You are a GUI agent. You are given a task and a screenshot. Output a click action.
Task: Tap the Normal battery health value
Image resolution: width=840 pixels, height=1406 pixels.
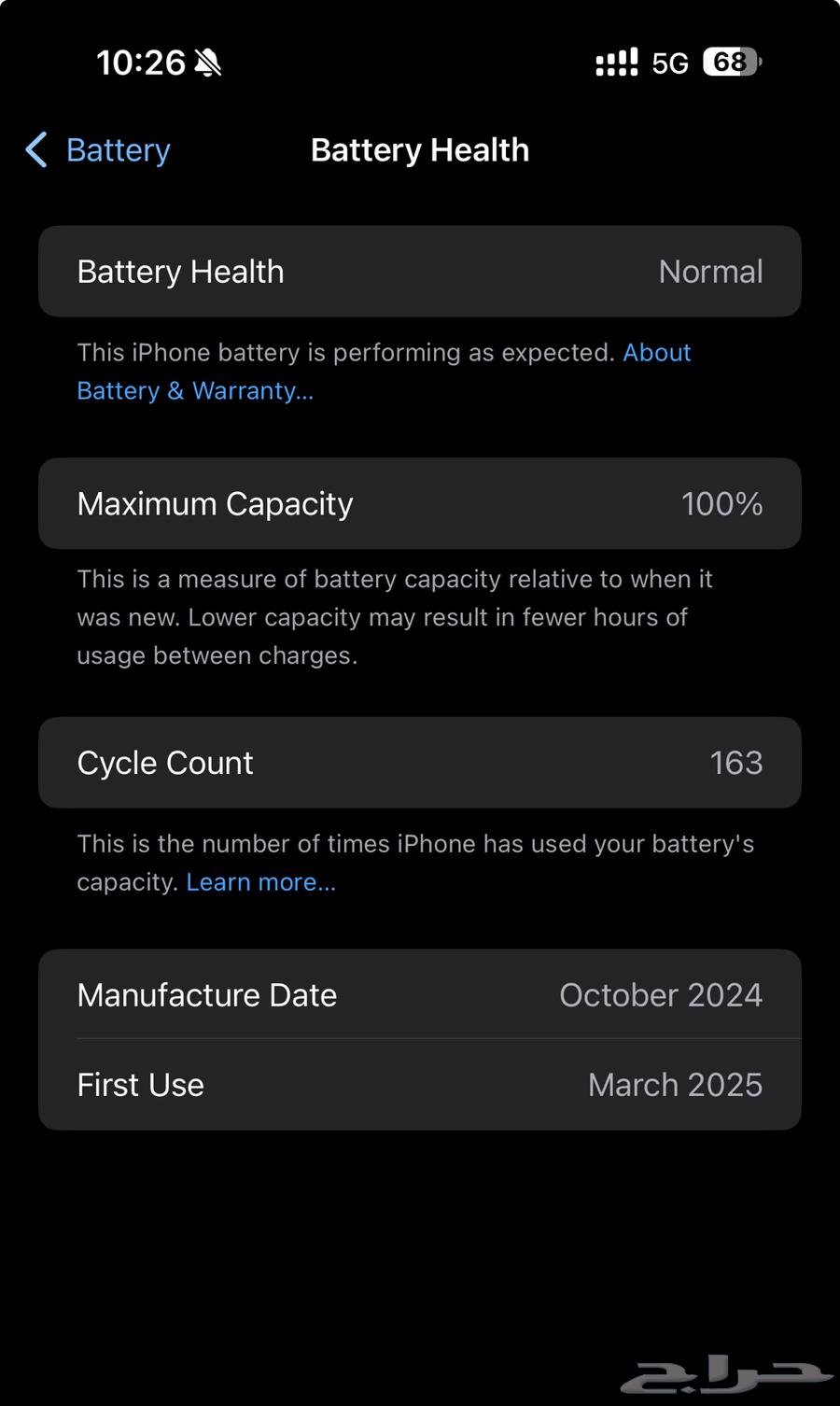[x=710, y=271]
